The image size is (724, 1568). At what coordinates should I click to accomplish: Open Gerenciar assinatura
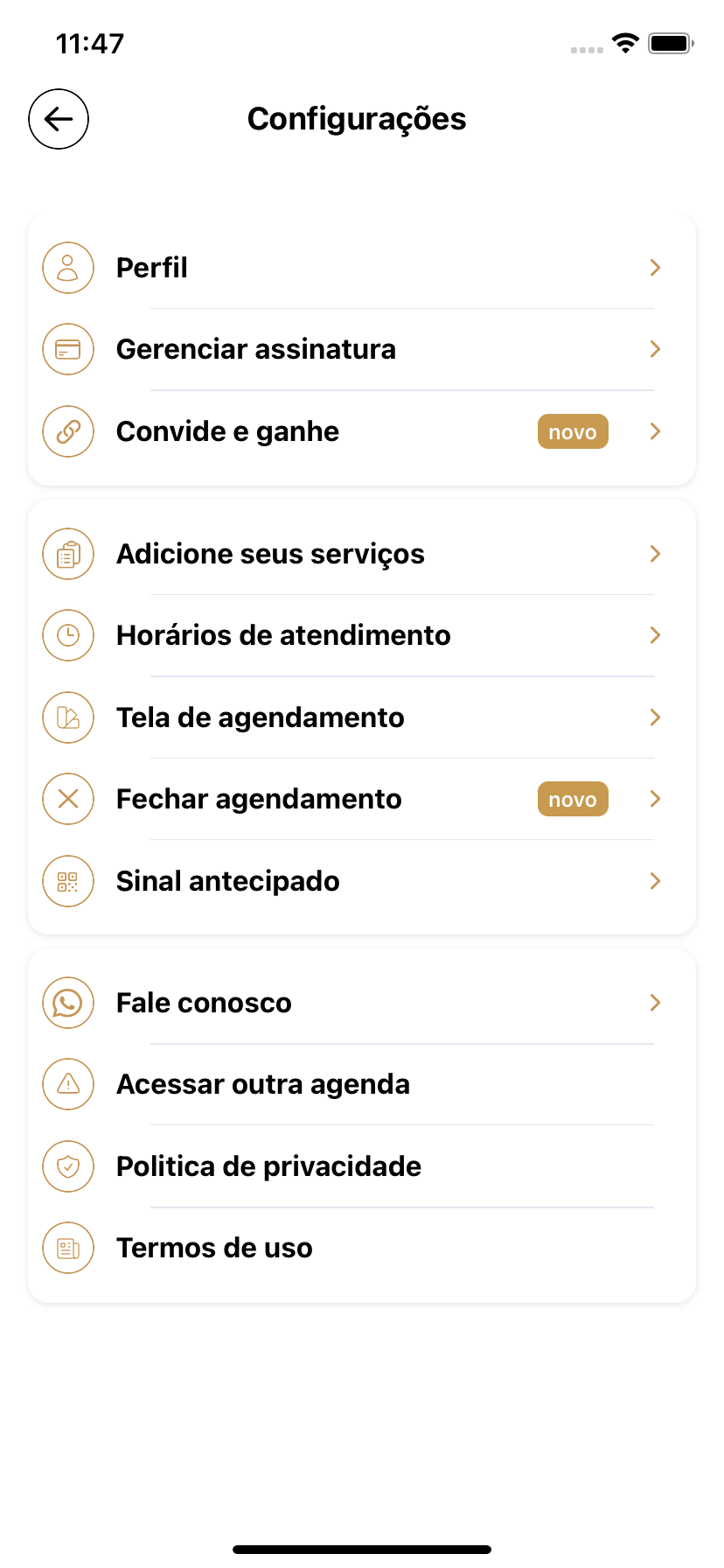(x=362, y=349)
